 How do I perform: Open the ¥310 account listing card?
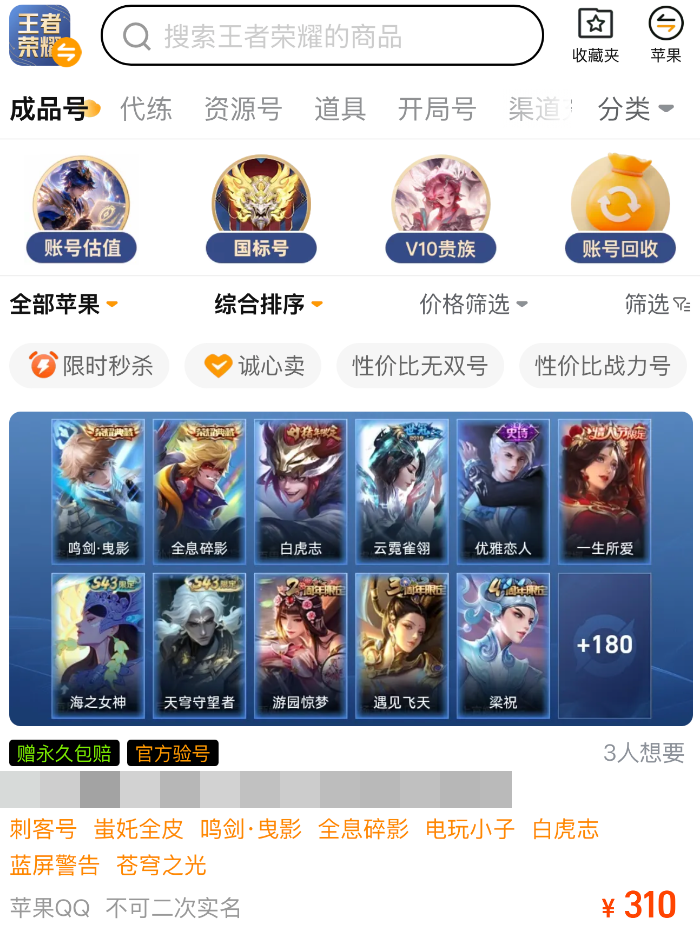click(350, 668)
